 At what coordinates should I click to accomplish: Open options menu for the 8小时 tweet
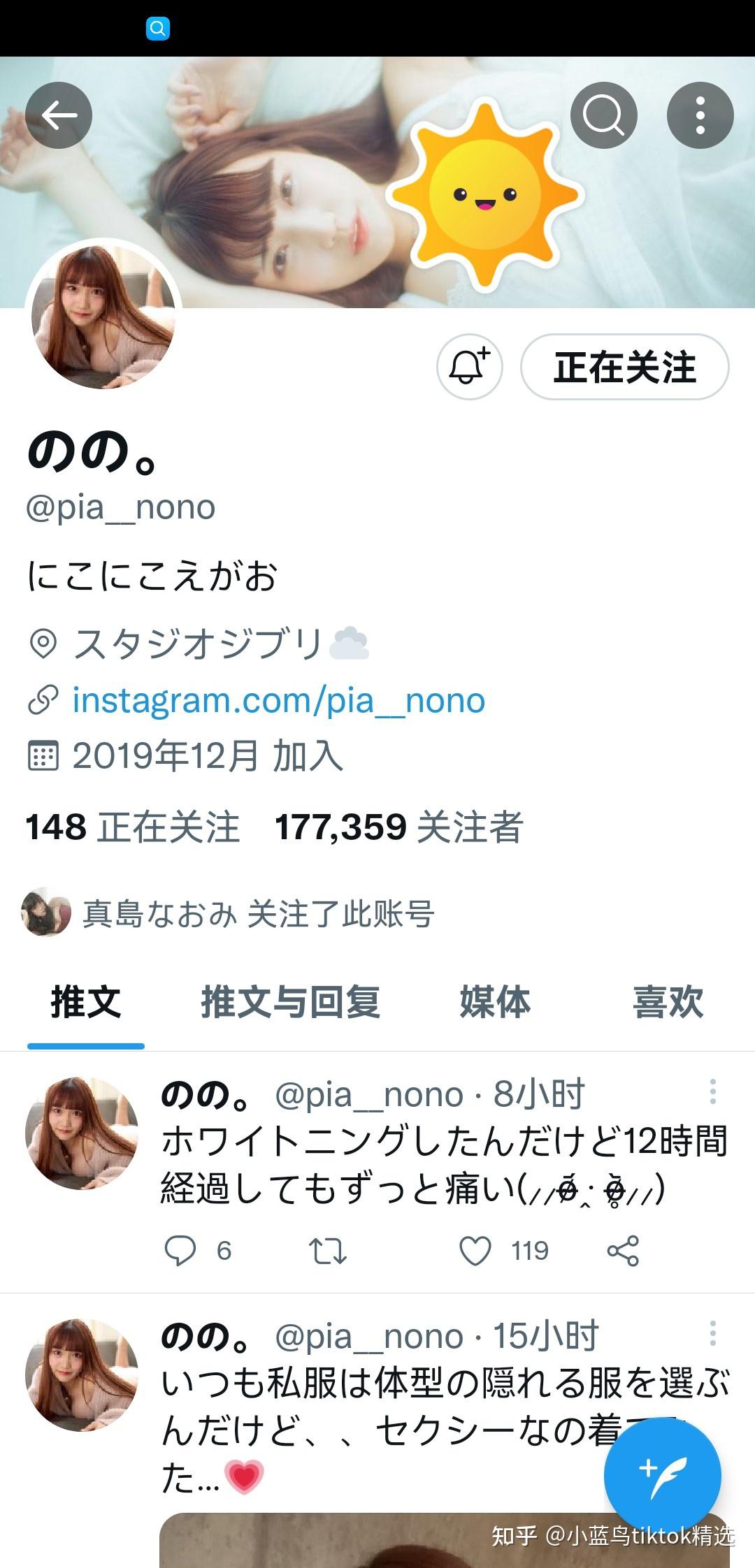click(x=712, y=1091)
